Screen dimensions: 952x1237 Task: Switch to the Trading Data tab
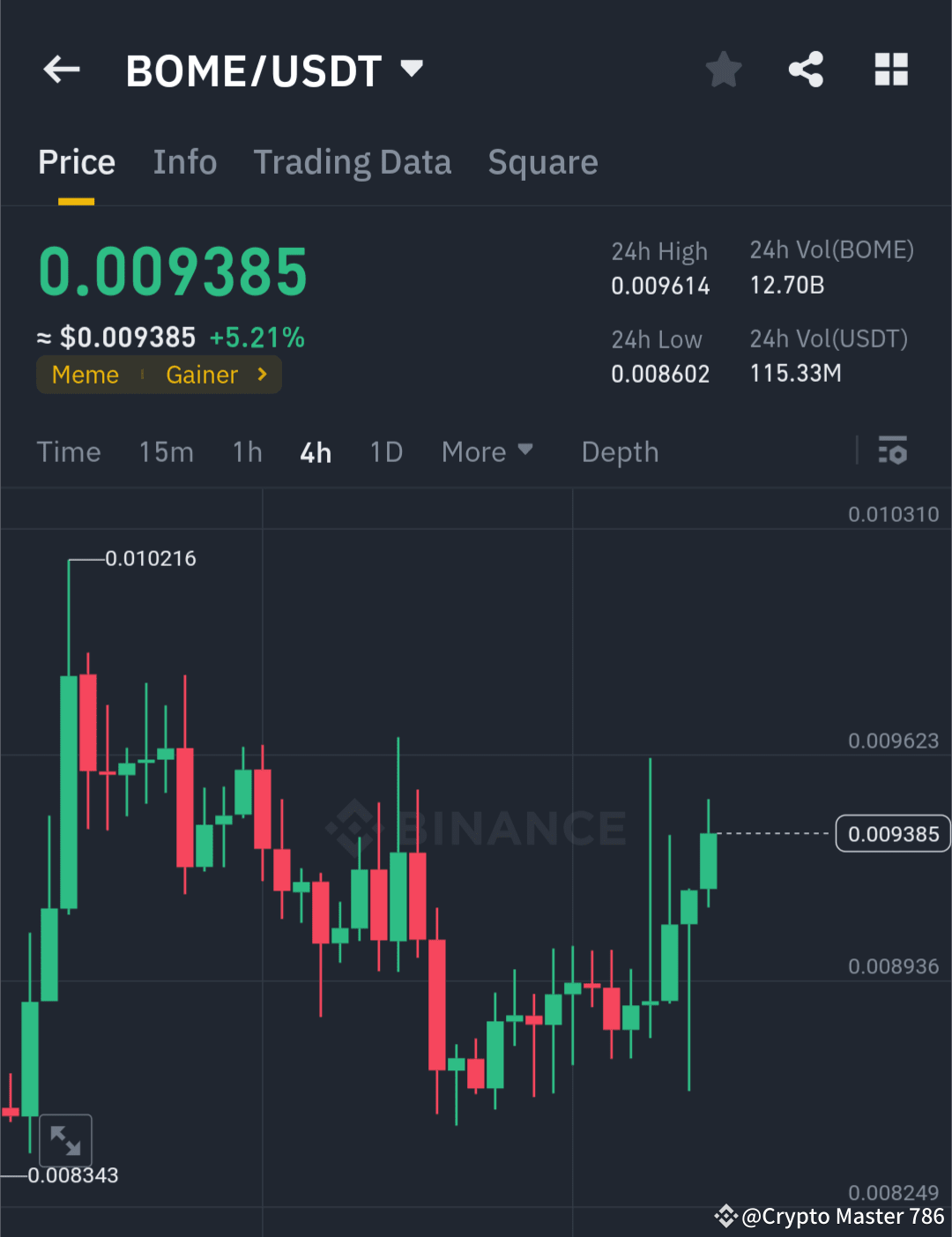[x=353, y=161]
